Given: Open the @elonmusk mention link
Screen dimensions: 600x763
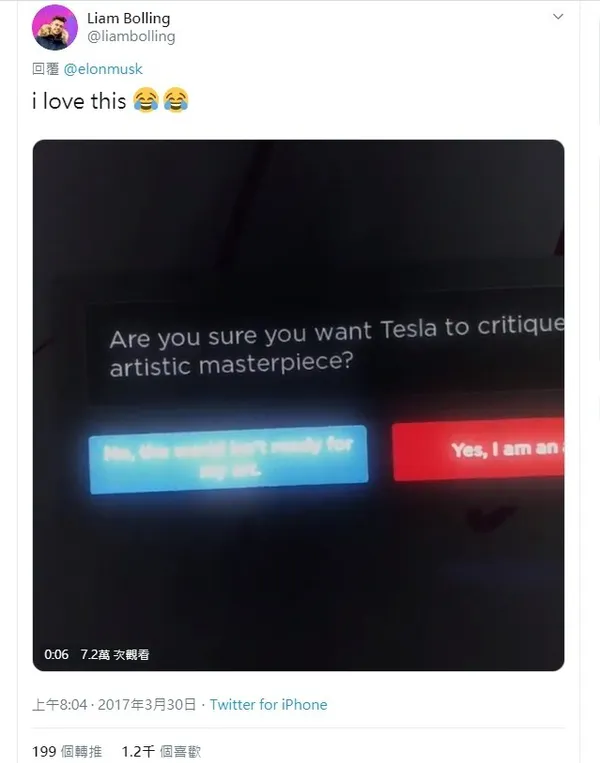Looking at the screenshot, I should pyautogui.click(x=103, y=69).
